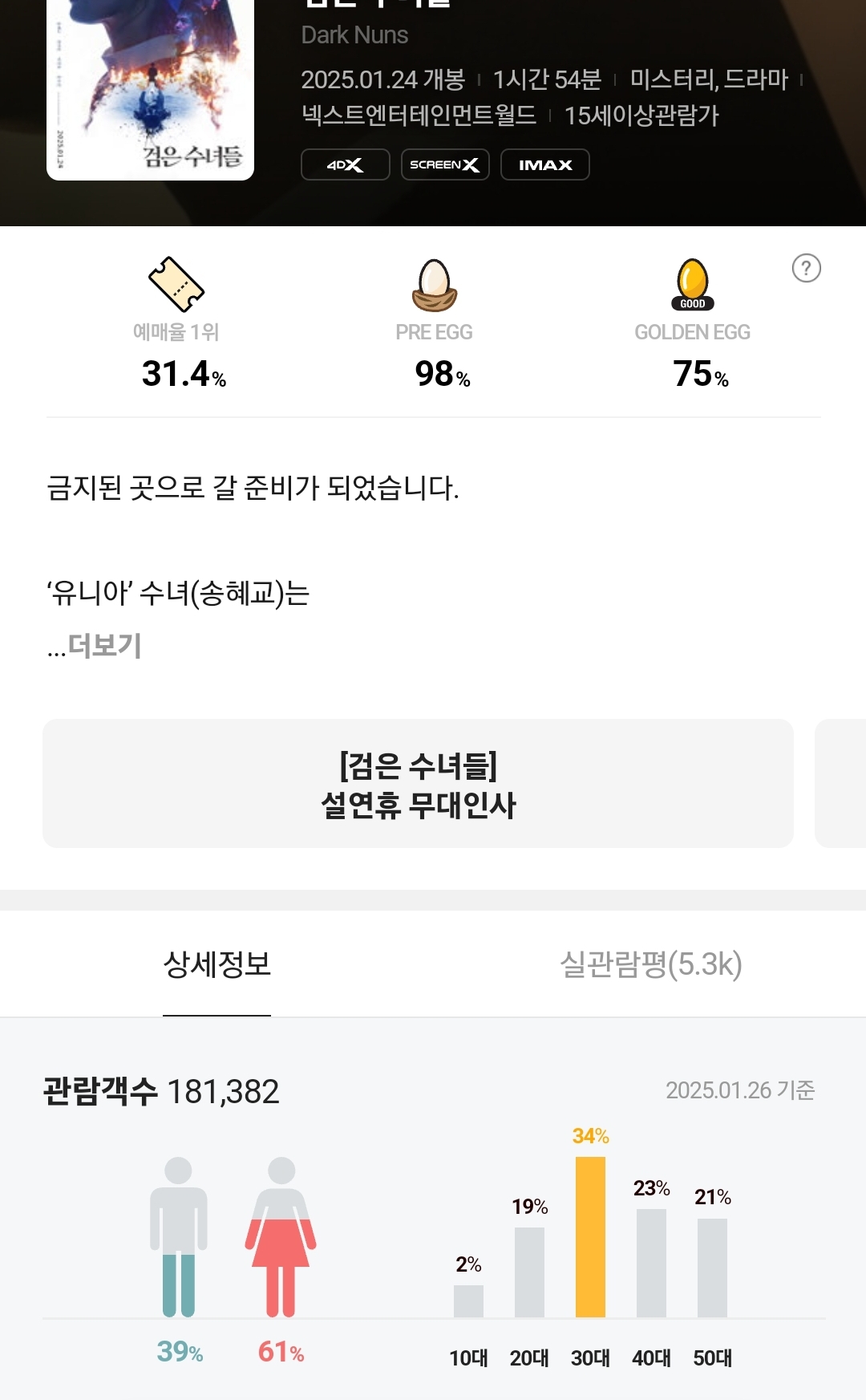Open the egg rating help icon
This screenshot has width=866, height=1400.
click(806, 268)
